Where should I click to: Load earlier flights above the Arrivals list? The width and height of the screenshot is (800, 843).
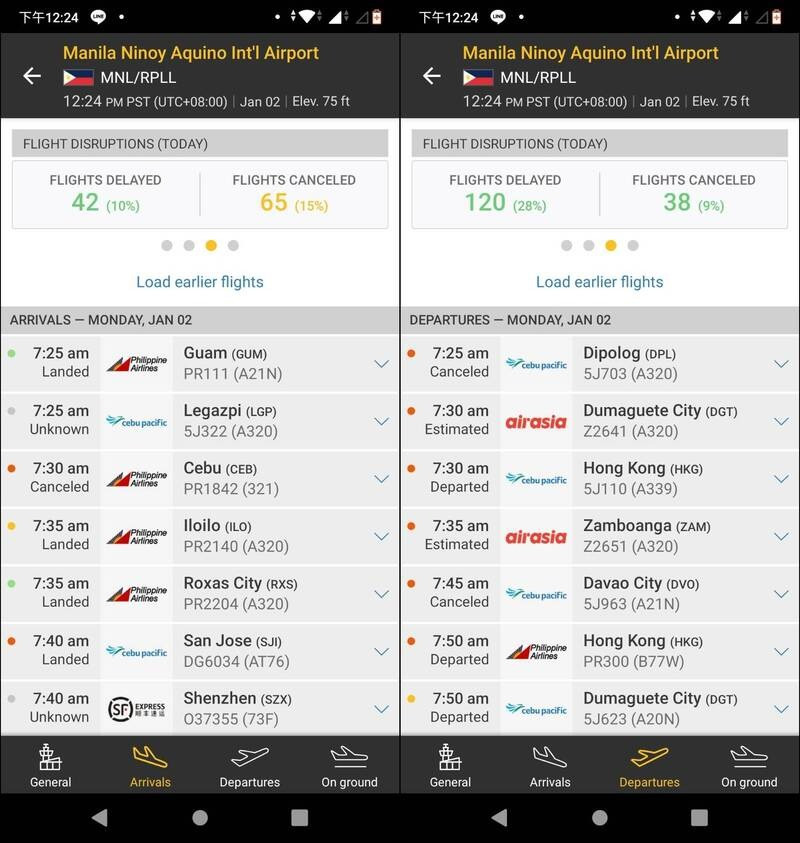[x=200, y=282]
